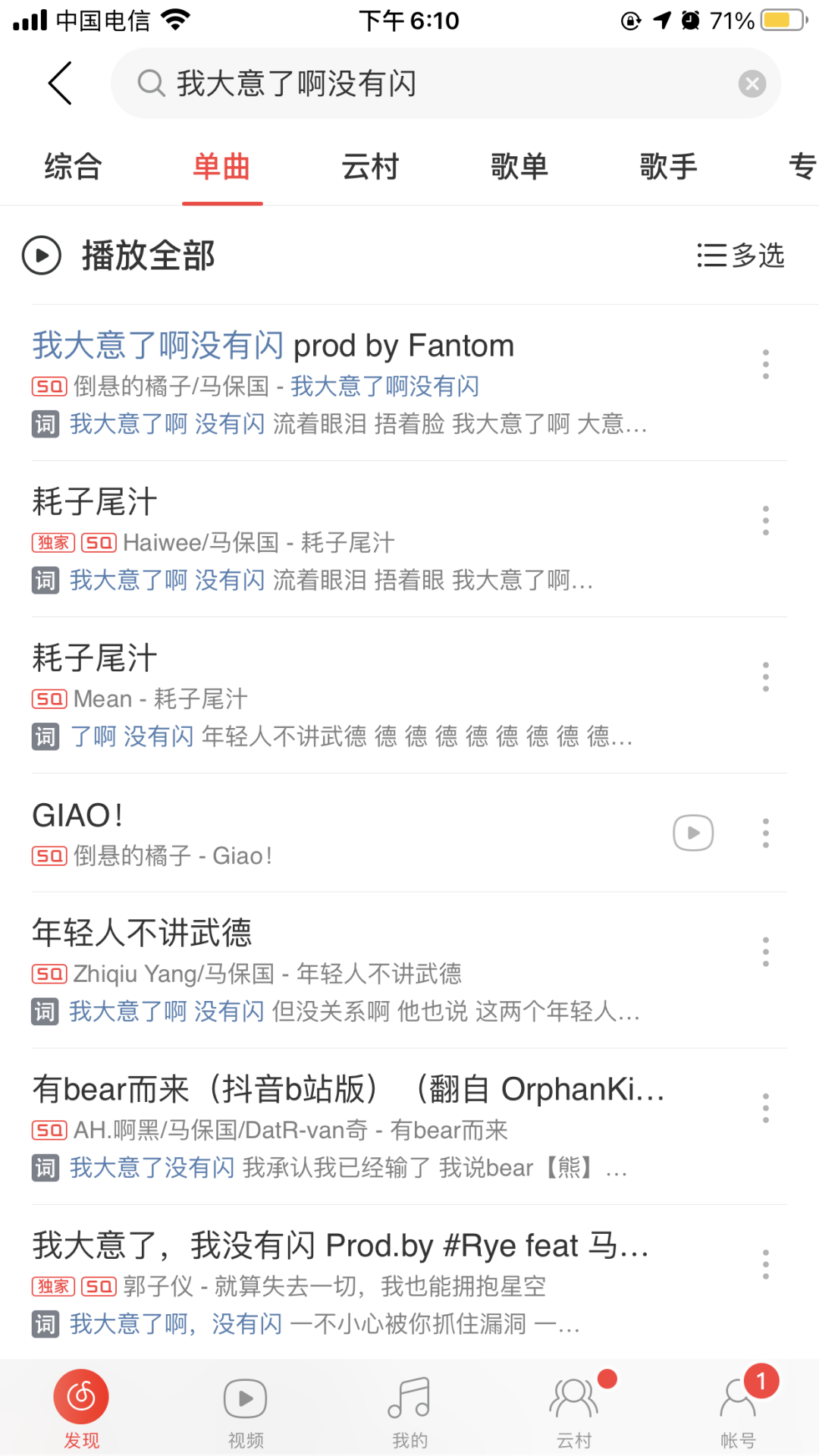This screenshot has width=819, height=1456.
Task: Open the 多选 multi-select mode
Action: pyautogui.click(x=741, y=256)
